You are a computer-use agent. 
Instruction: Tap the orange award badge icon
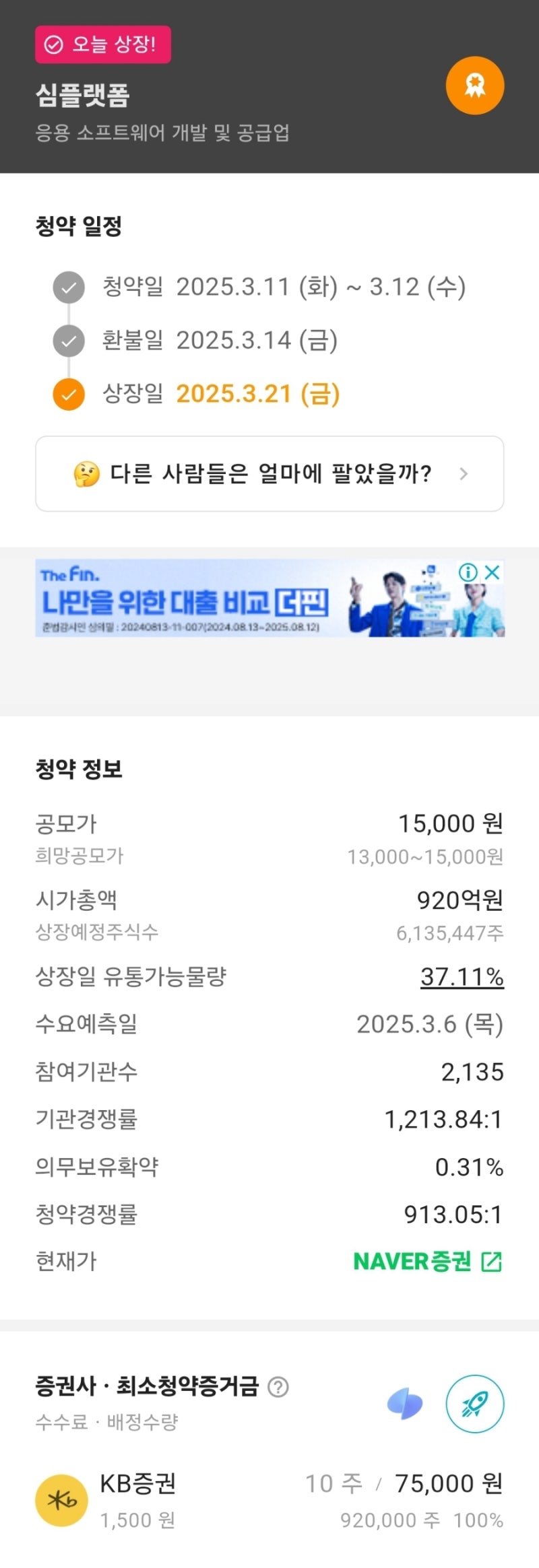coord(475,86)
